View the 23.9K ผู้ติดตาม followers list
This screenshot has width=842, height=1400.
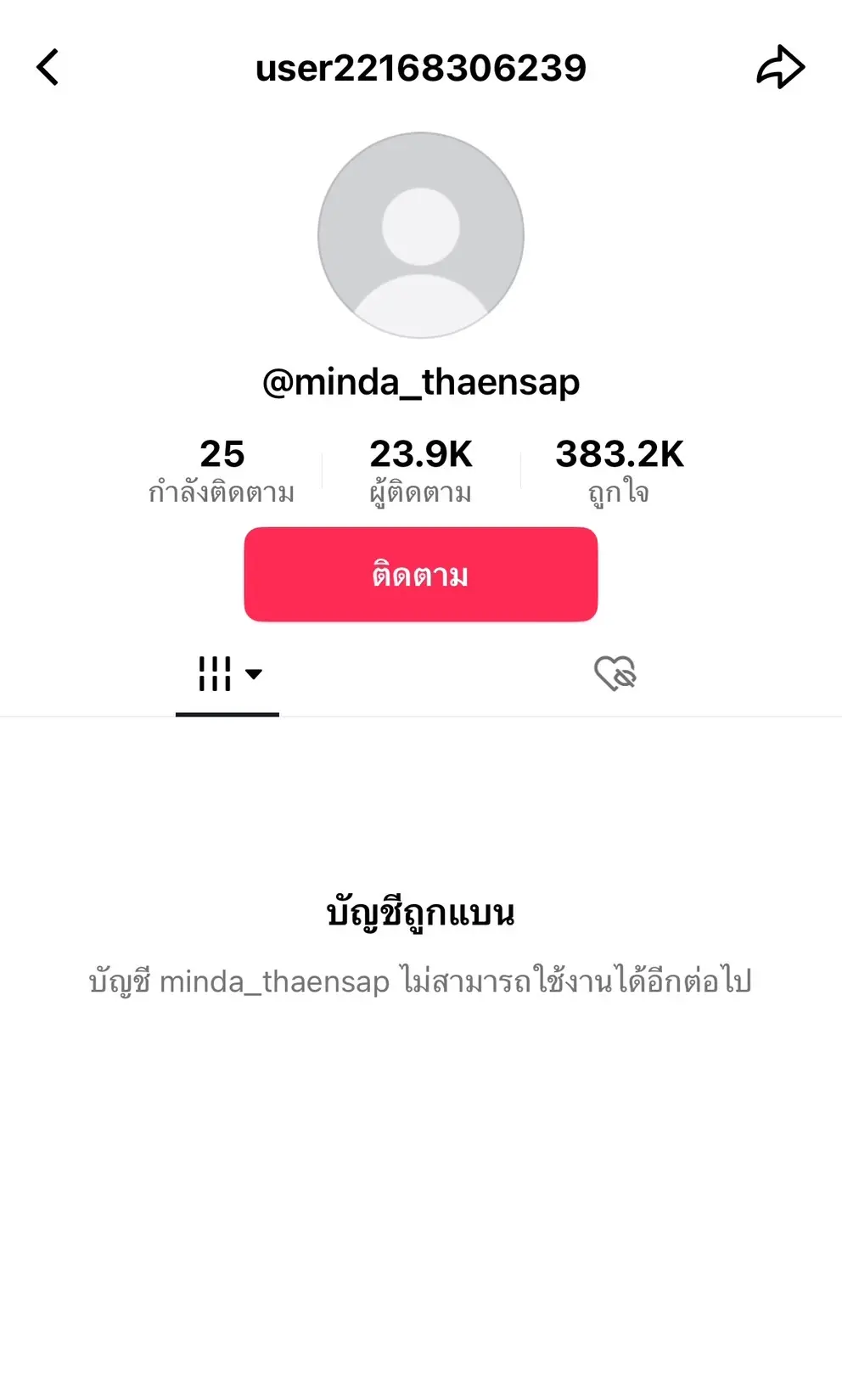coord(421,471)
